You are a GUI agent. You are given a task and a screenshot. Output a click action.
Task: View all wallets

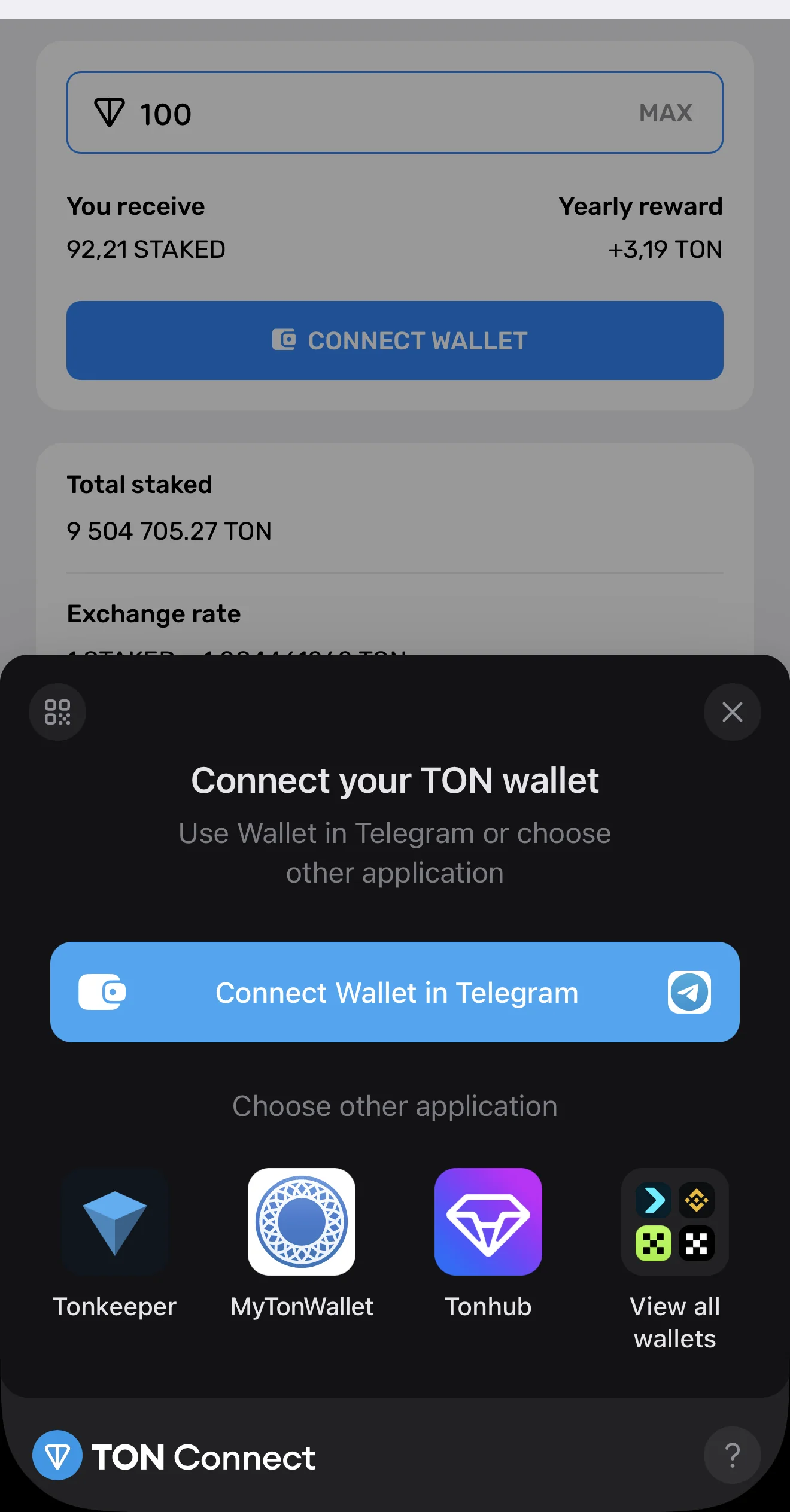[675, 1260]
